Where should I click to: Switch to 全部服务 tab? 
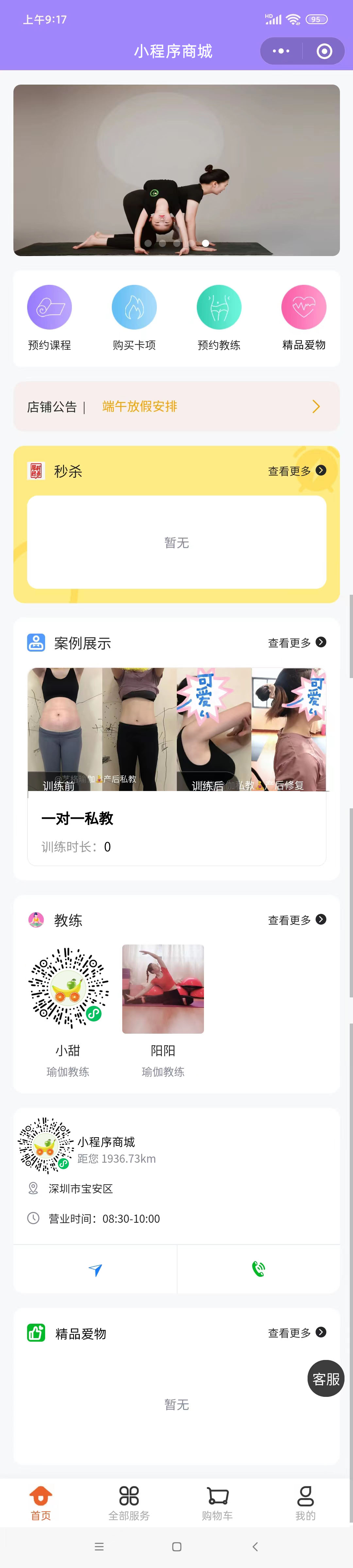tap(129, 1502)
